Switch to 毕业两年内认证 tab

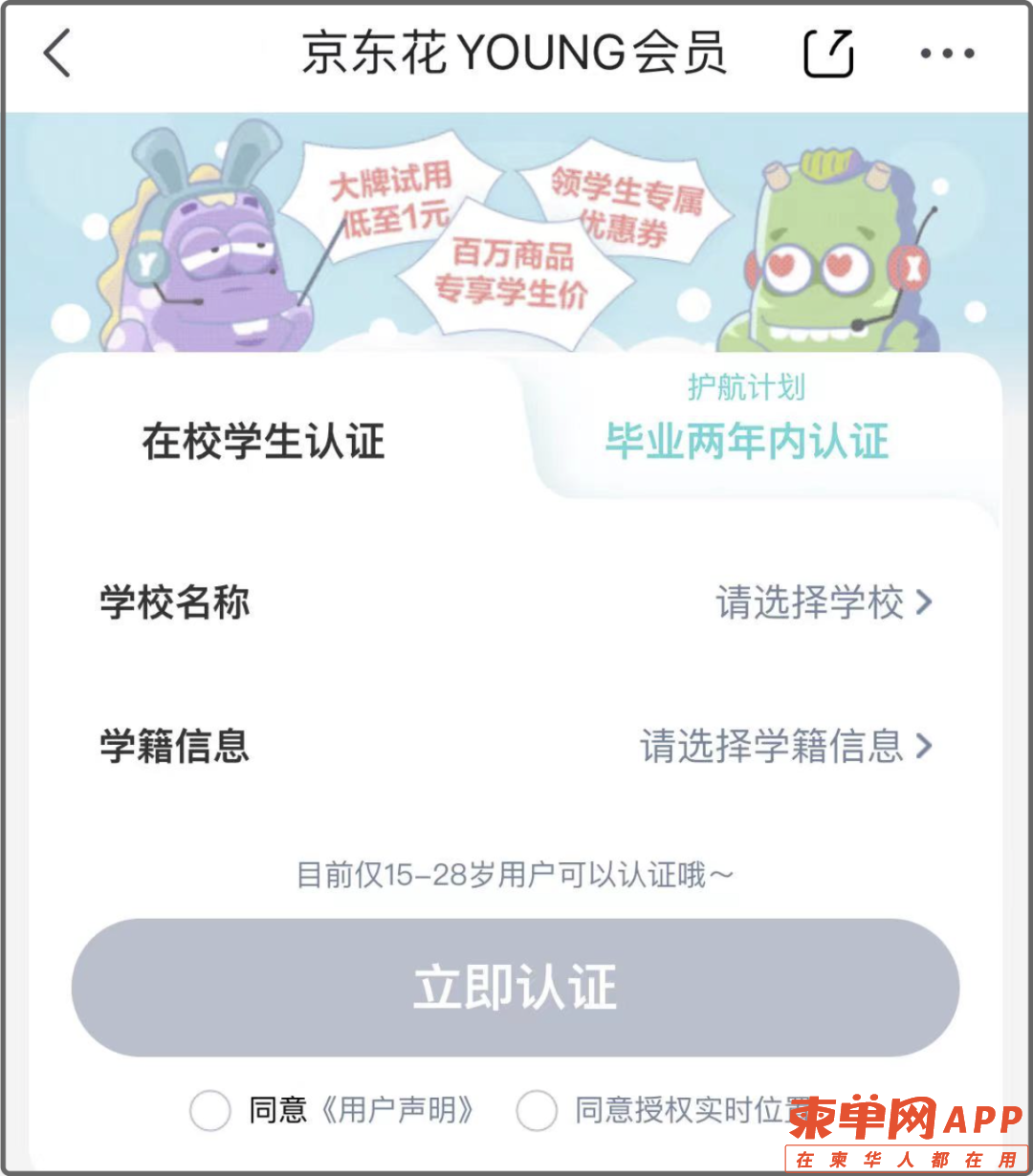point(747,441)
